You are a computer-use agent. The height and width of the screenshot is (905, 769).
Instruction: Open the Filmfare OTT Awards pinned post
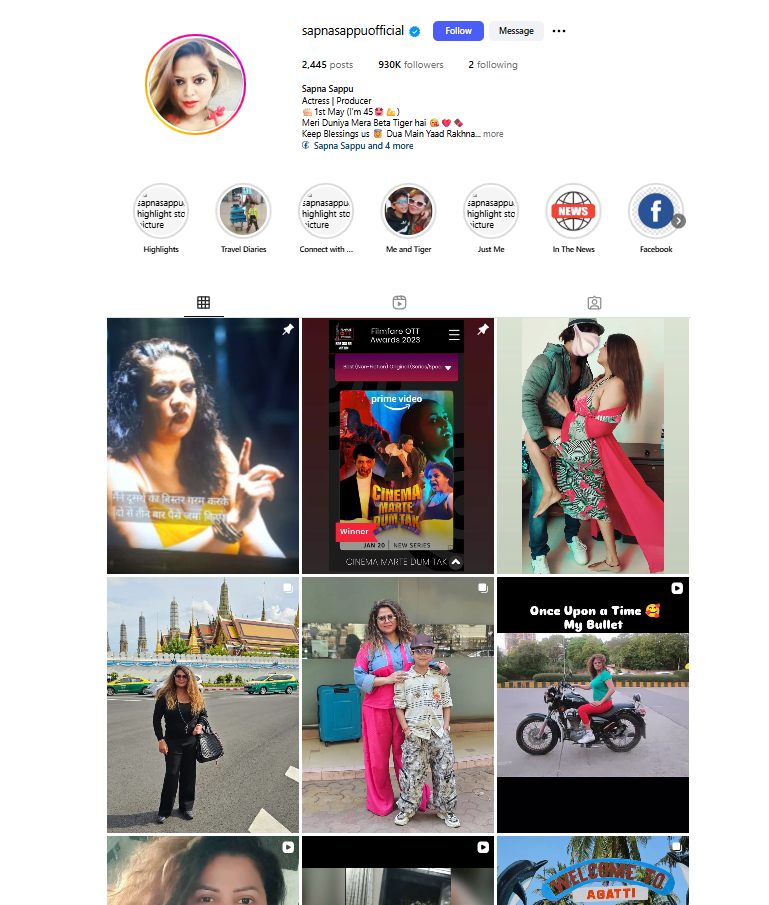click(398, 446)
